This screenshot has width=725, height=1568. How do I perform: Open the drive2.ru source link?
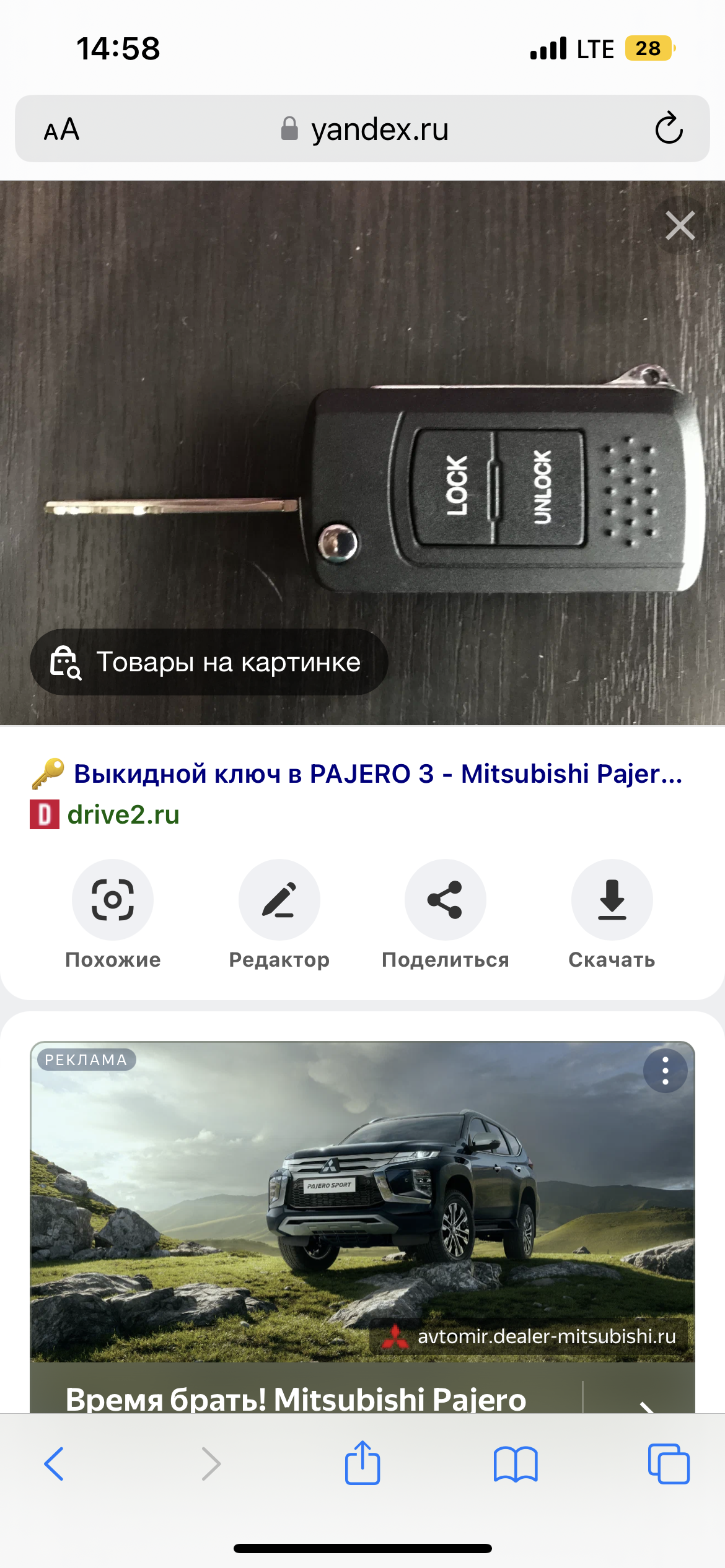123,814
